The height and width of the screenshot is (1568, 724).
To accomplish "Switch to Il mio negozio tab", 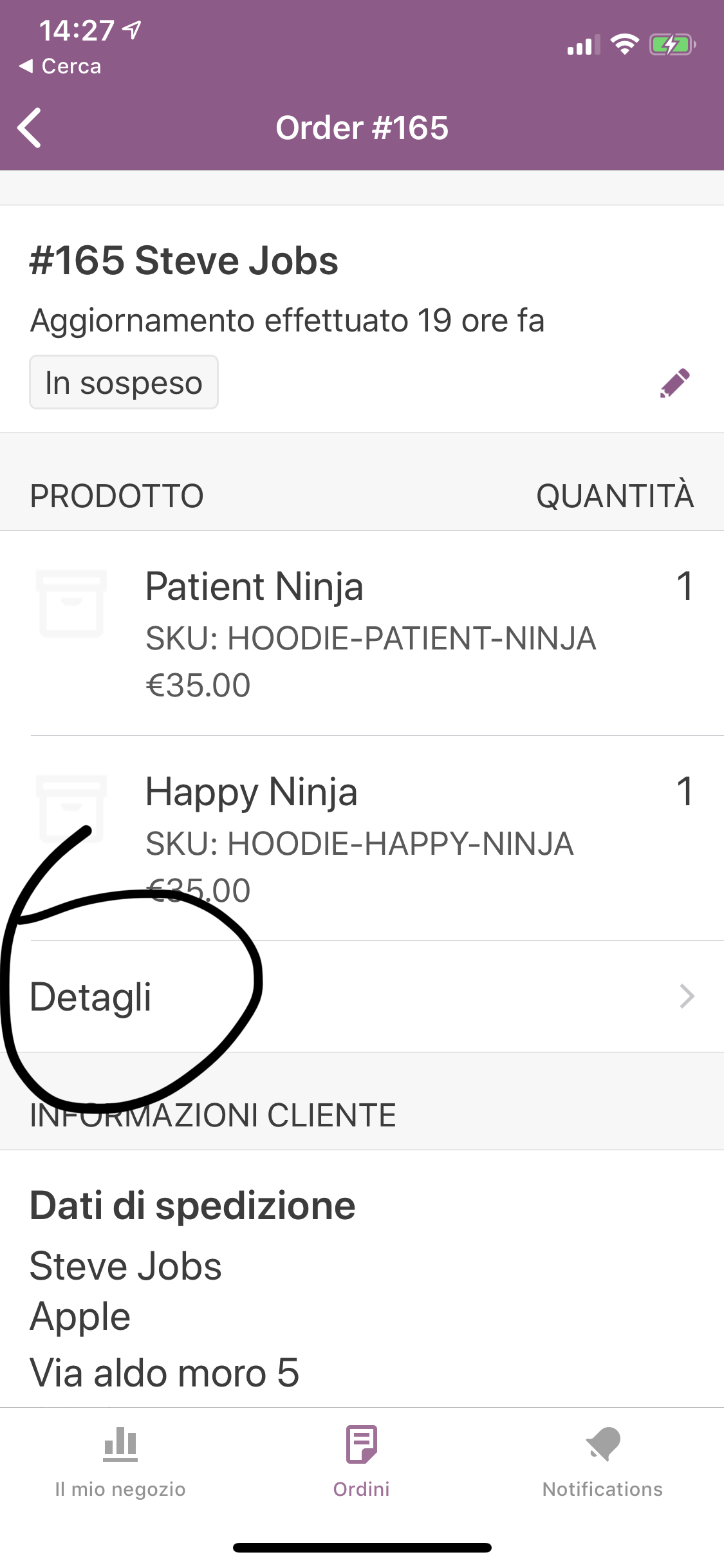I will pos(120,1462).
